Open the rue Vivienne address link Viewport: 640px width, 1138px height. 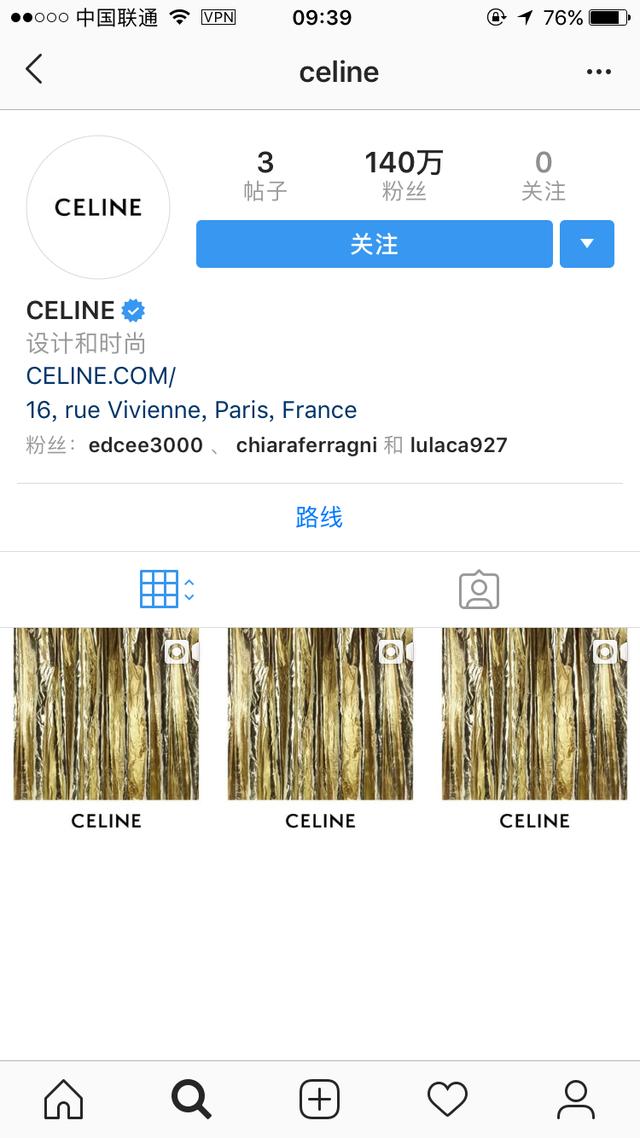(x=192, y=410)
